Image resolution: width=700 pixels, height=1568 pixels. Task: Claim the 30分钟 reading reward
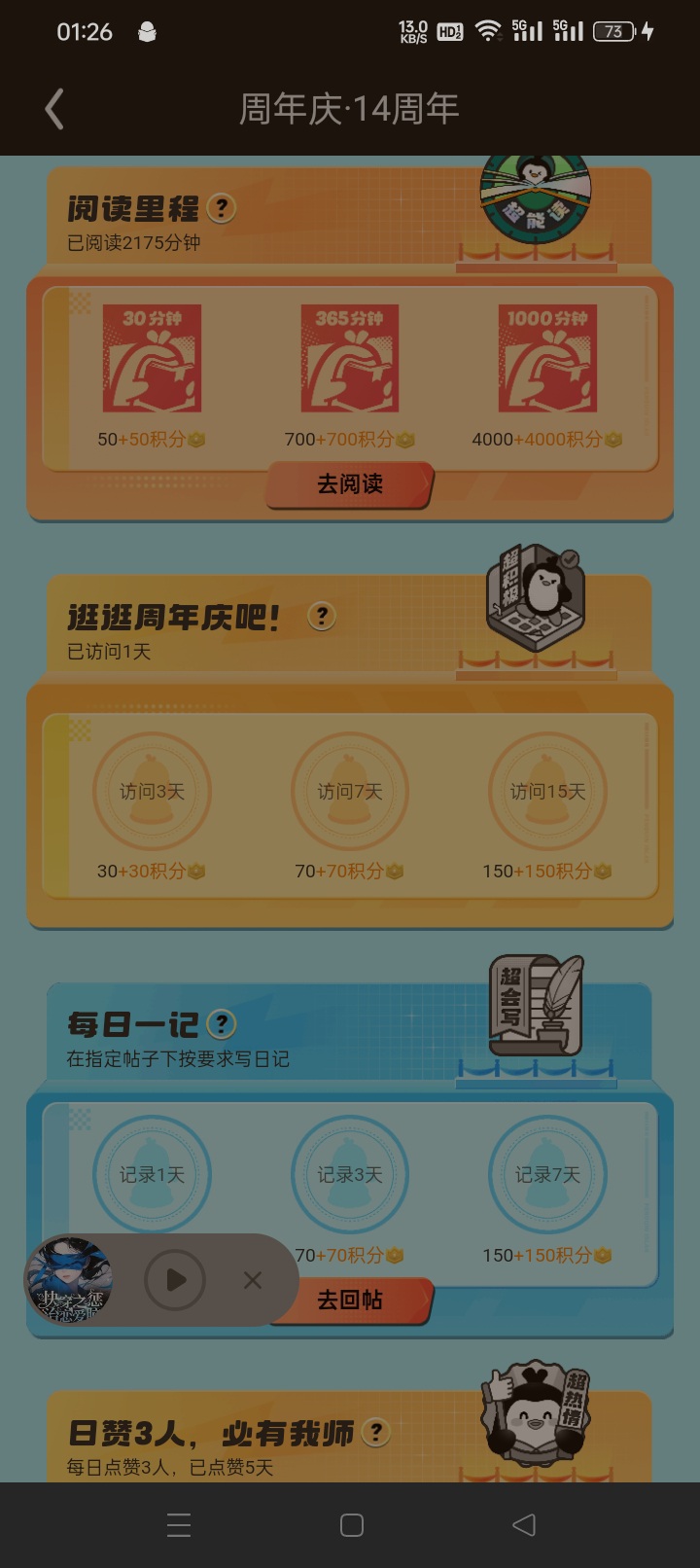(x=152, y=358)
